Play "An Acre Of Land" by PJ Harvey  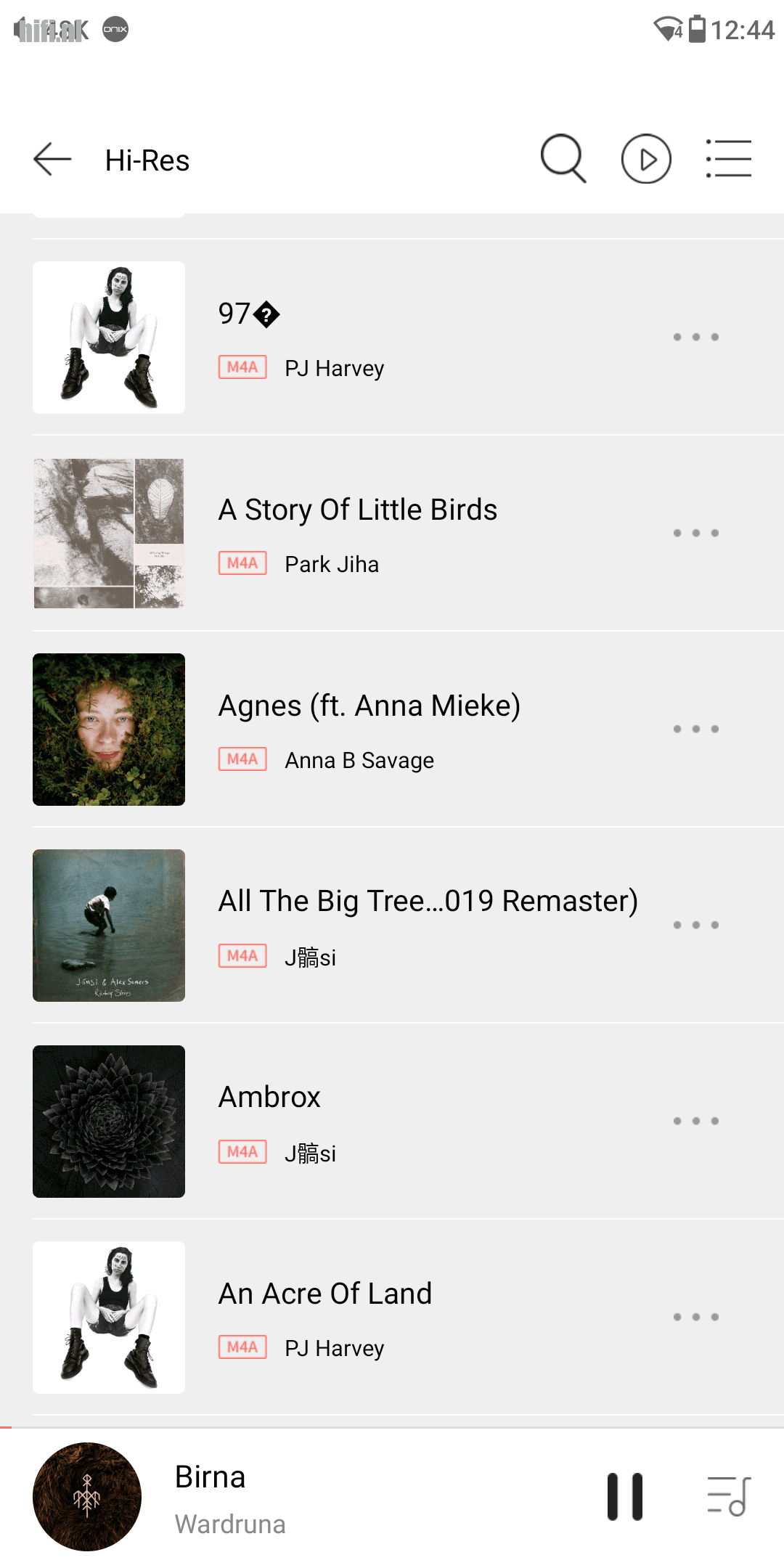(325, 1294)
